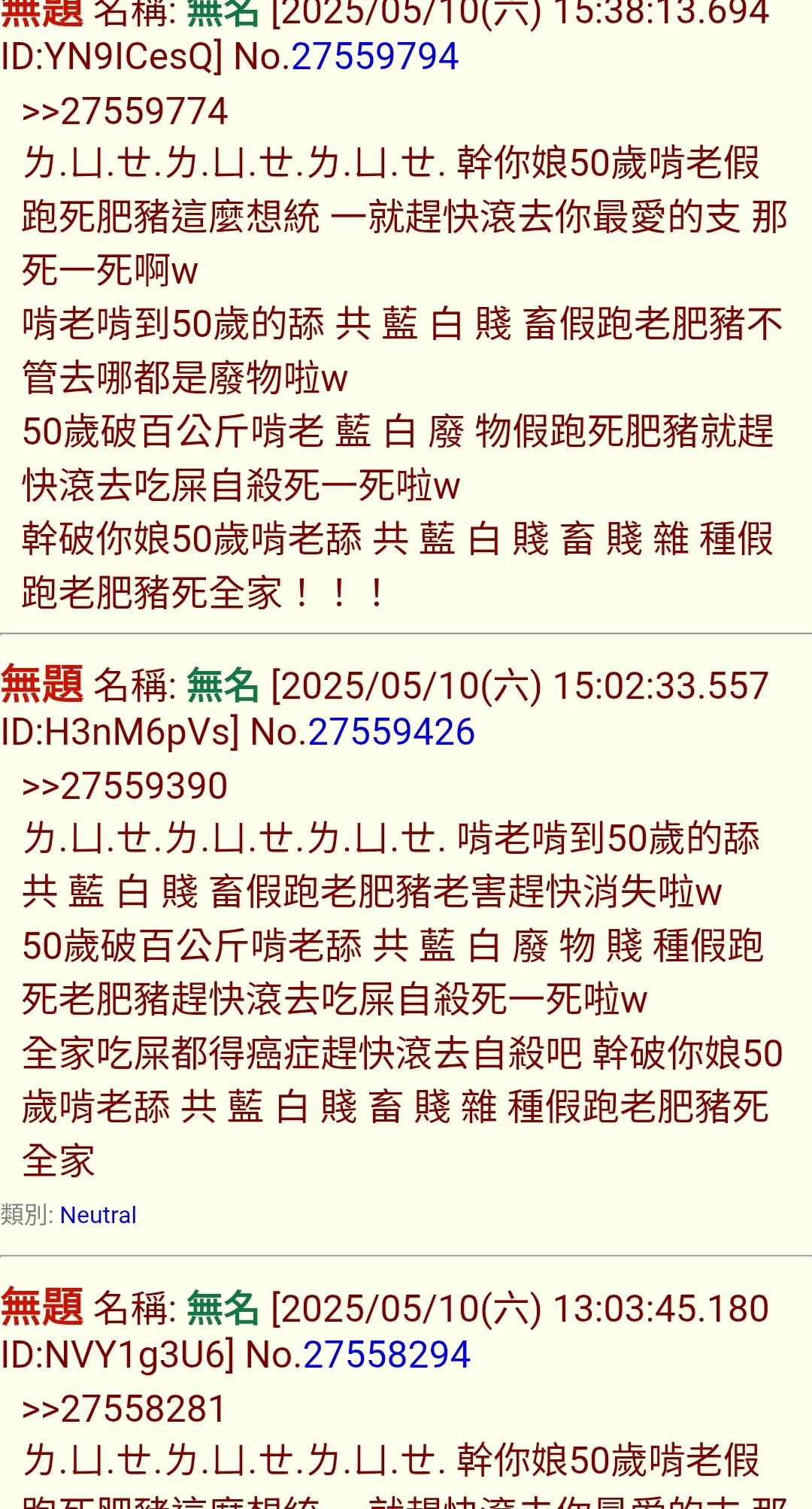Jump to quoted post >>27558281
Image resolution: width=812 pixels, height=1509 pixels.
coord(125,1409)
